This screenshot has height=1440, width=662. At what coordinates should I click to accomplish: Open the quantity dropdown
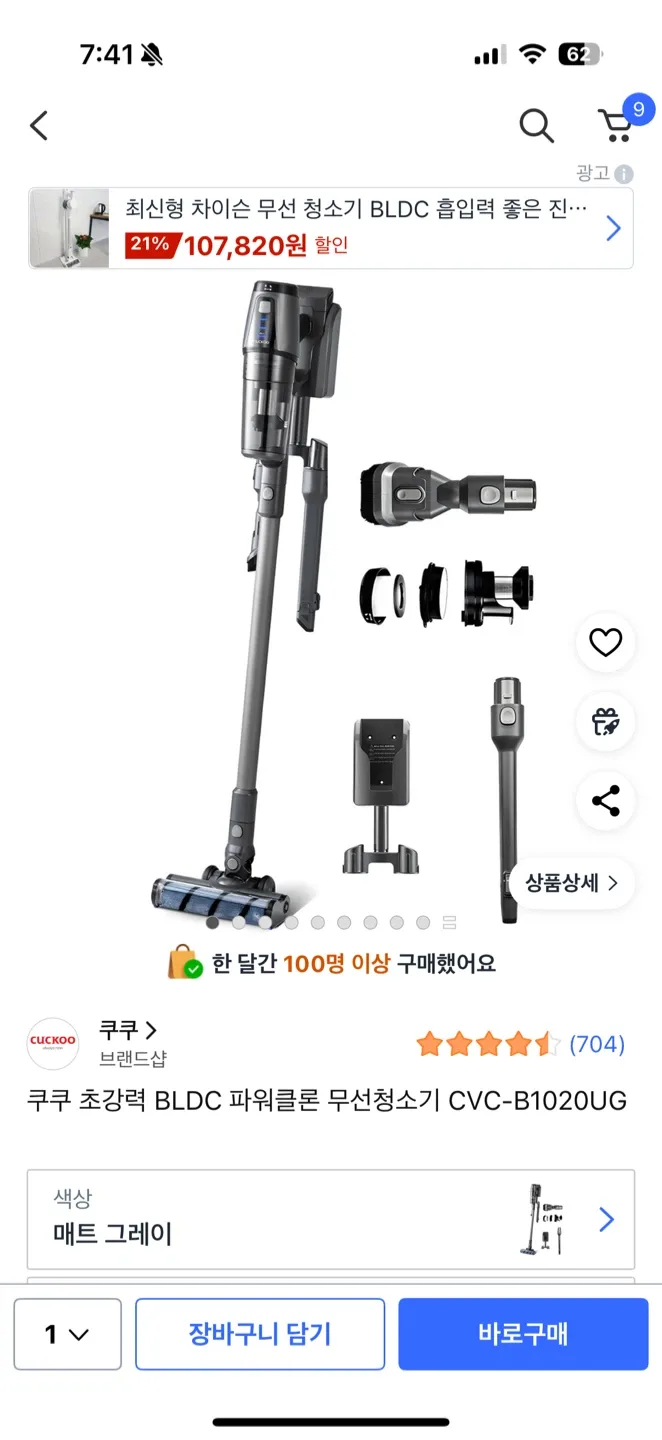click(68, 1334)
